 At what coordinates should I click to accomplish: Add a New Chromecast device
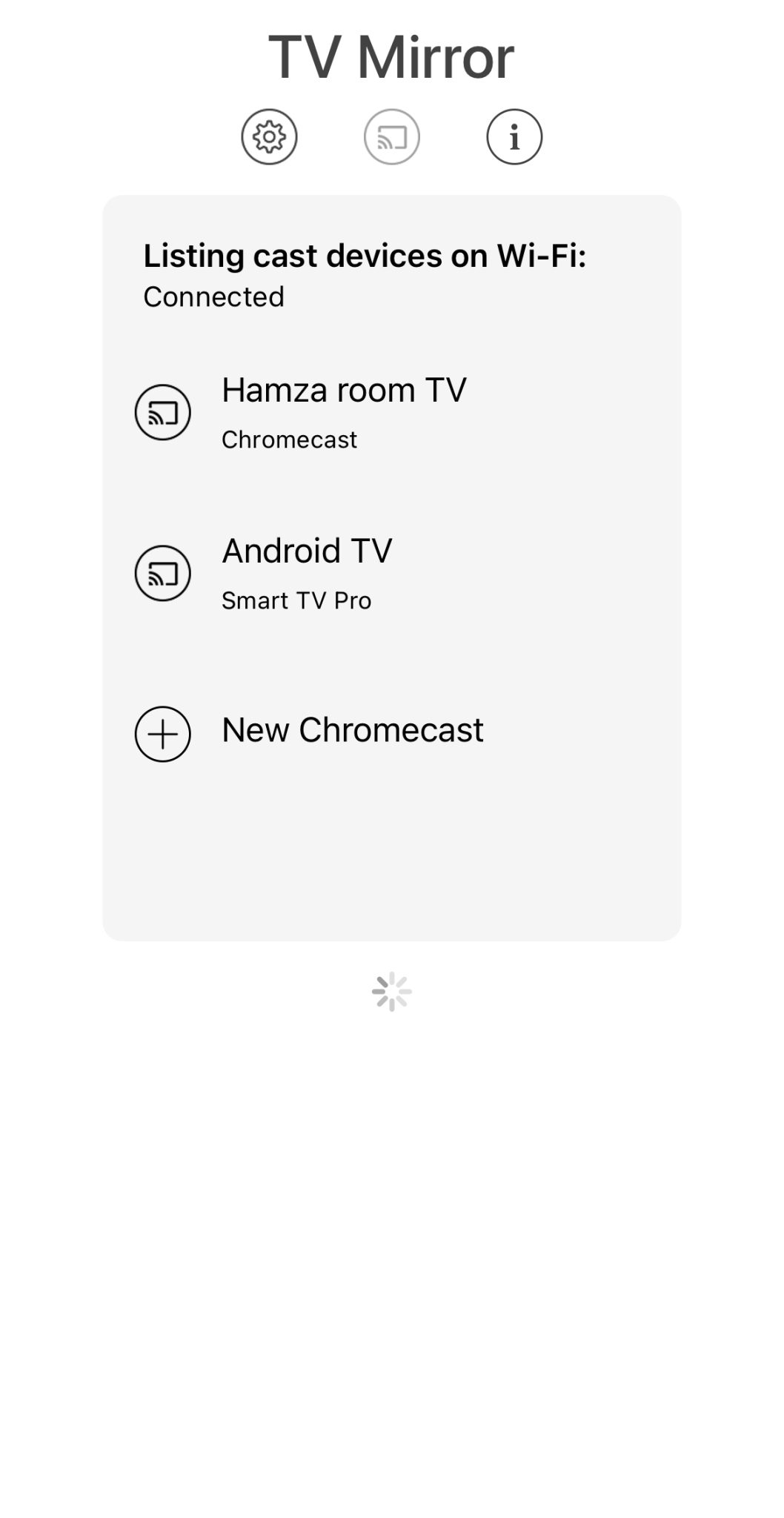point(352,730)
